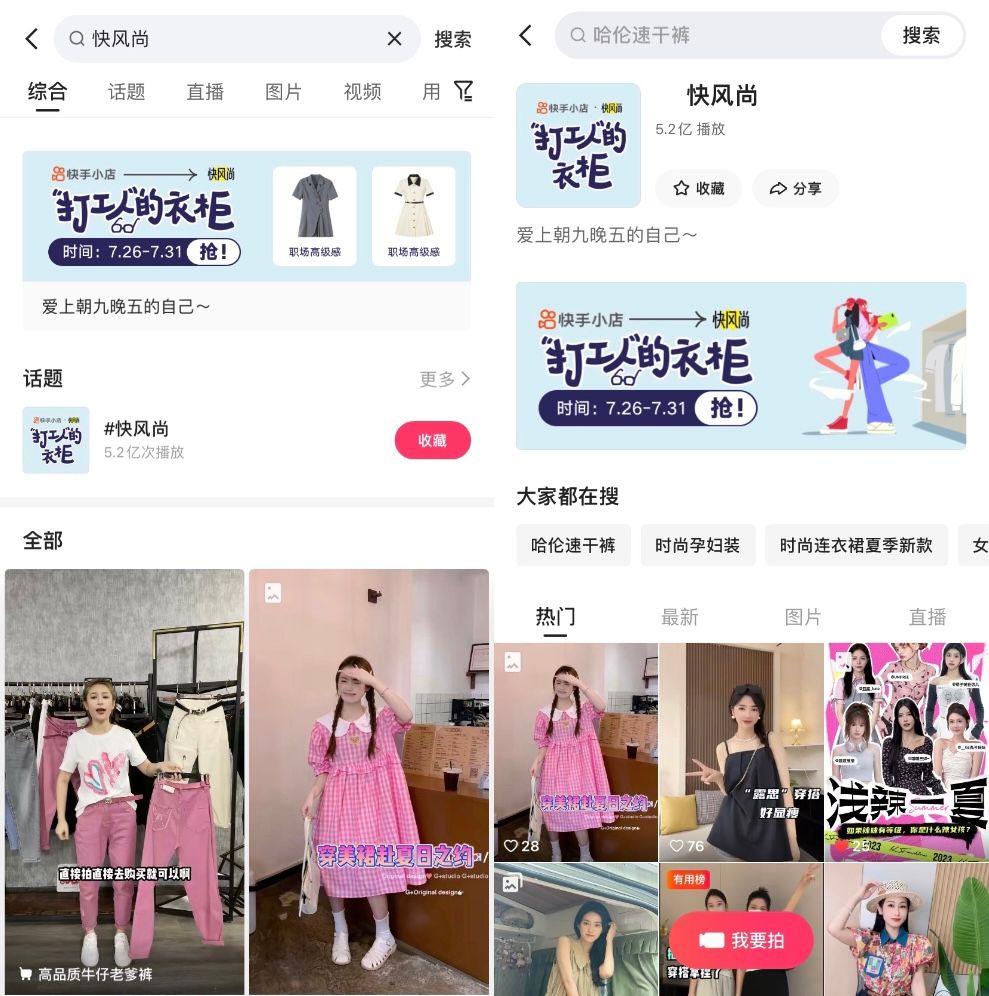This screenshot has width=989, height=996.
Task: Share the 快风尚 topic with 分享
Action: [x=795, y=188]
